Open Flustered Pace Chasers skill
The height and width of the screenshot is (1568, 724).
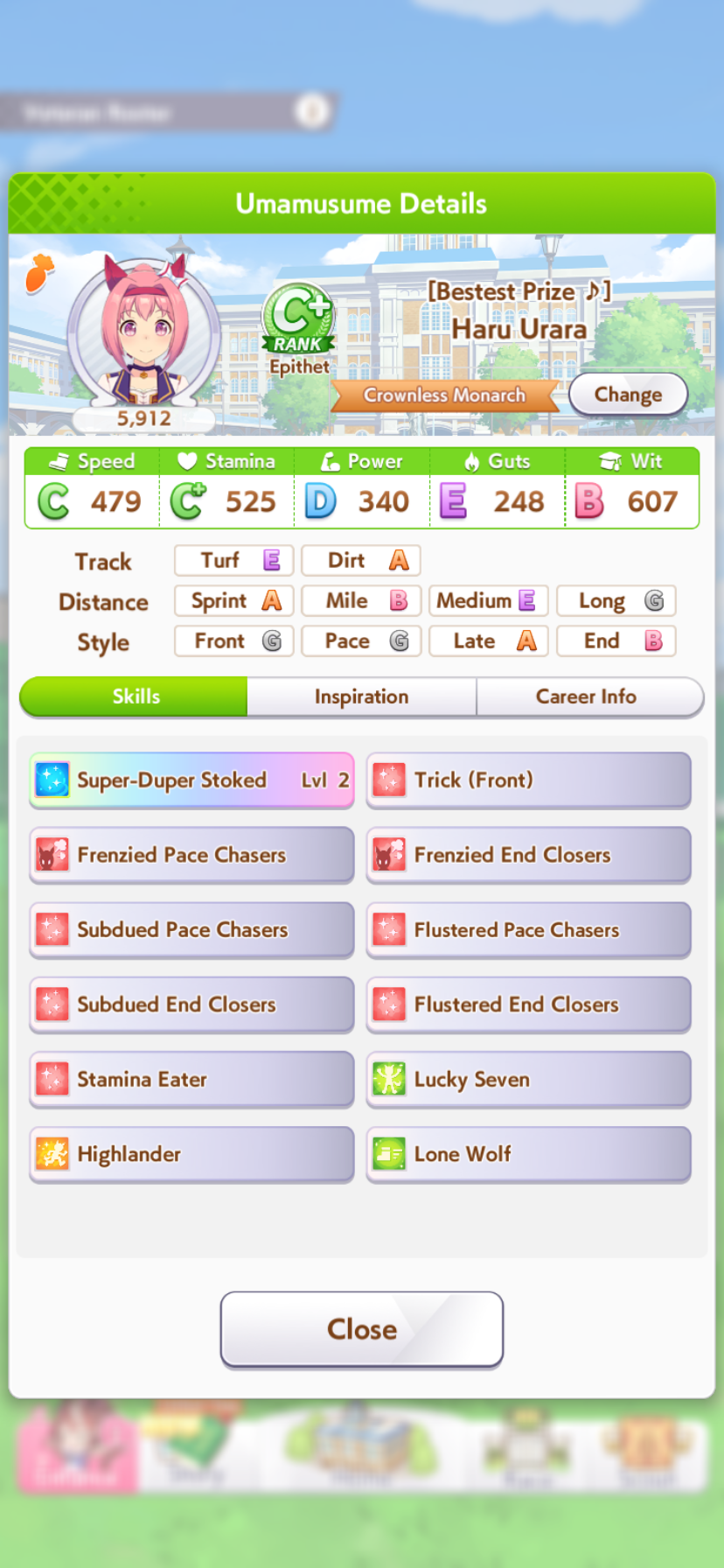click(528, 929)
